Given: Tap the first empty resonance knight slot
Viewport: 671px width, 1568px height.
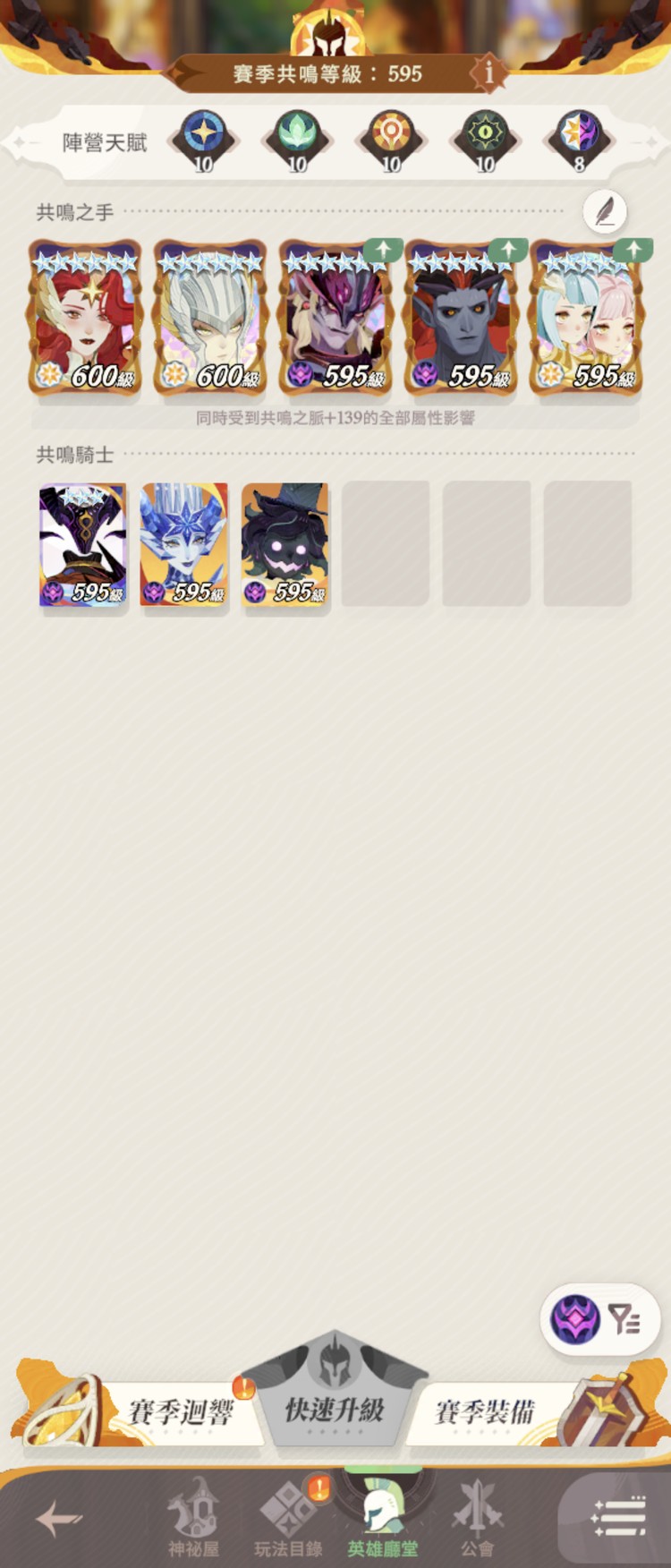Looking at the screenshot, I should point(386,544).
